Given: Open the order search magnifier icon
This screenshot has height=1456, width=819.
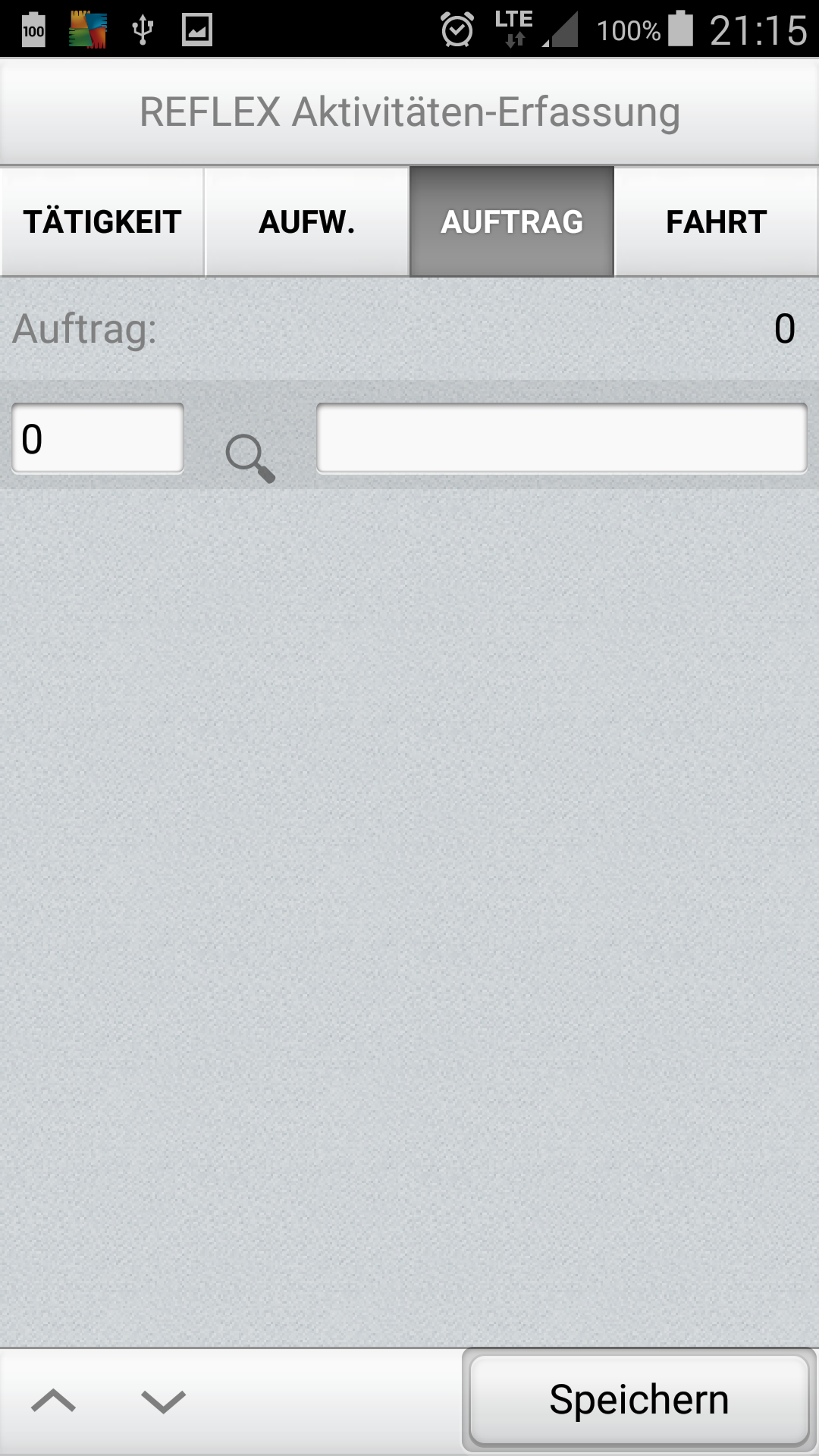Looking at the screenshot, I should [x=250, y=458].
